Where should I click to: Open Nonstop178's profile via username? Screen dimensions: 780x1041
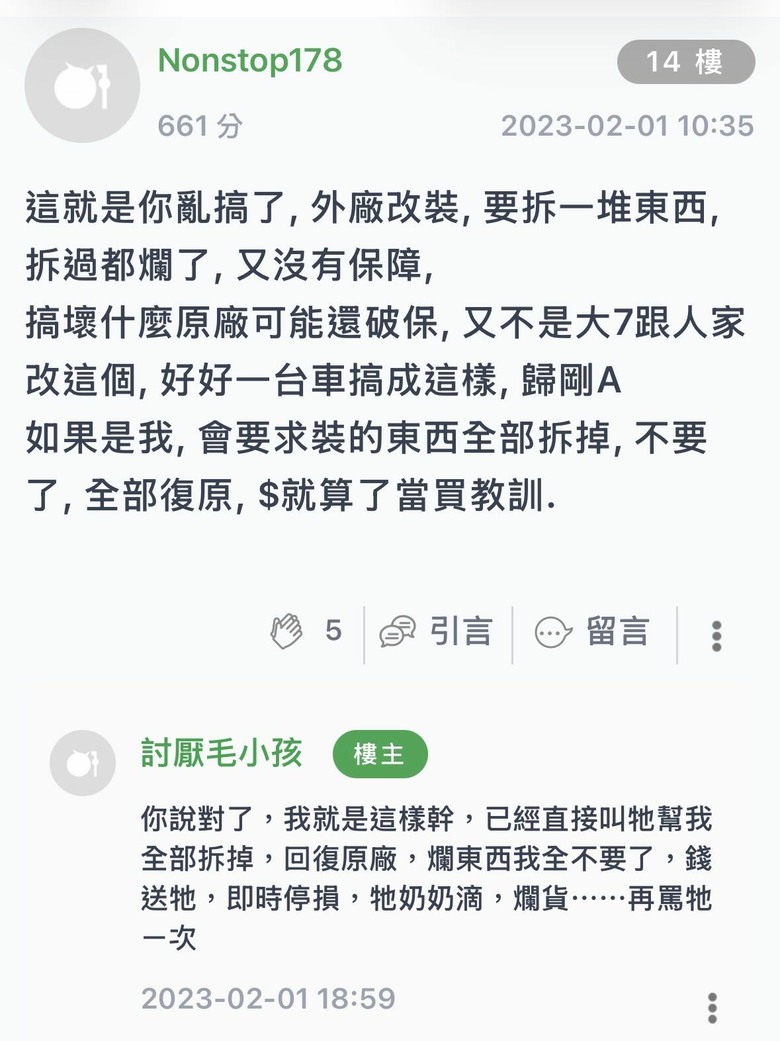pos(250,60)
